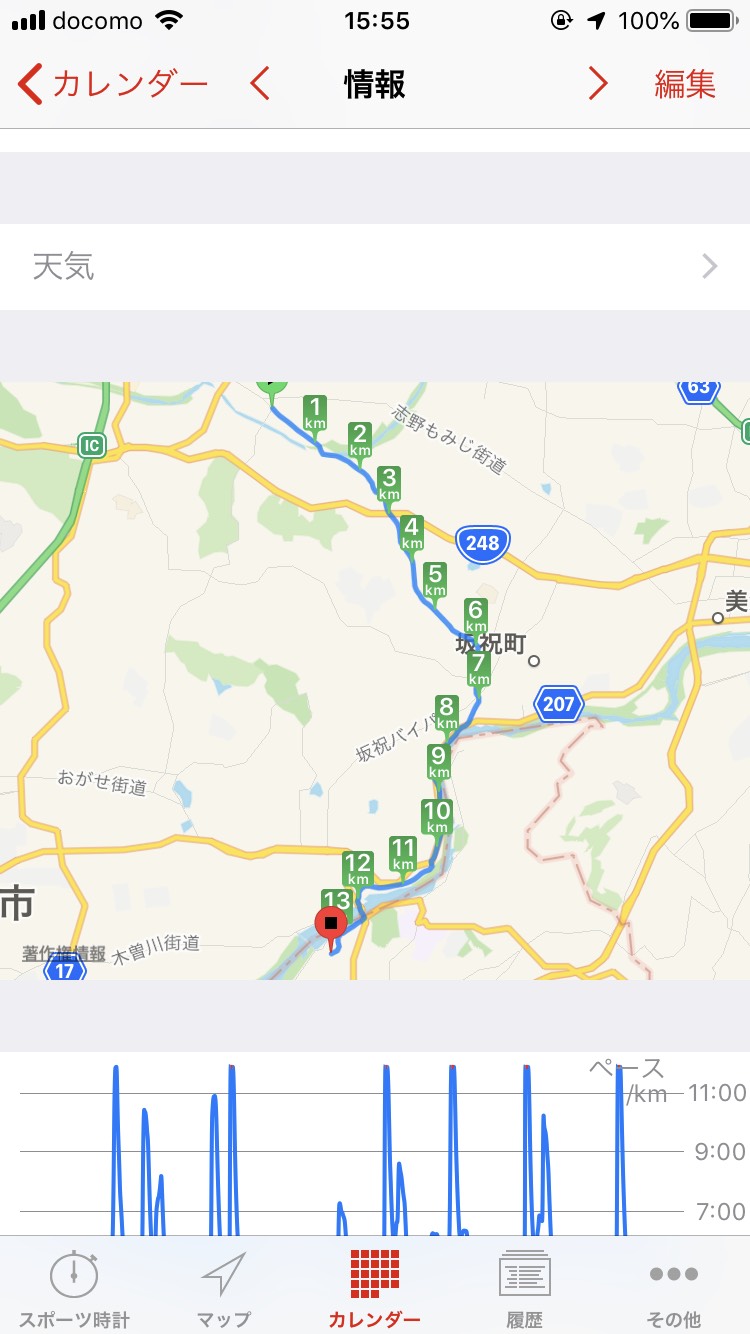Open the 著作権情報 link on the map
This screenshot has height=1334, width=750.
pos(64,953)
